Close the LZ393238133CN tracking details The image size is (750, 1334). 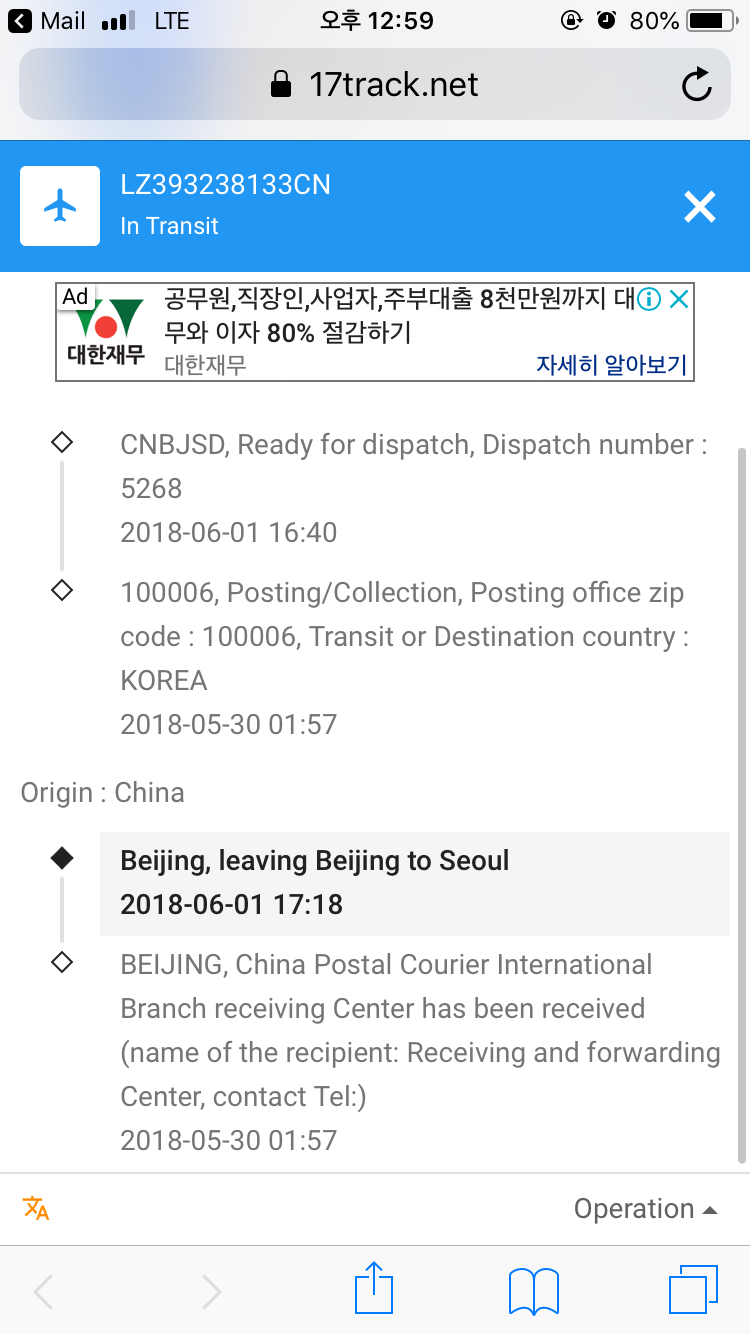tap(699, 207)
